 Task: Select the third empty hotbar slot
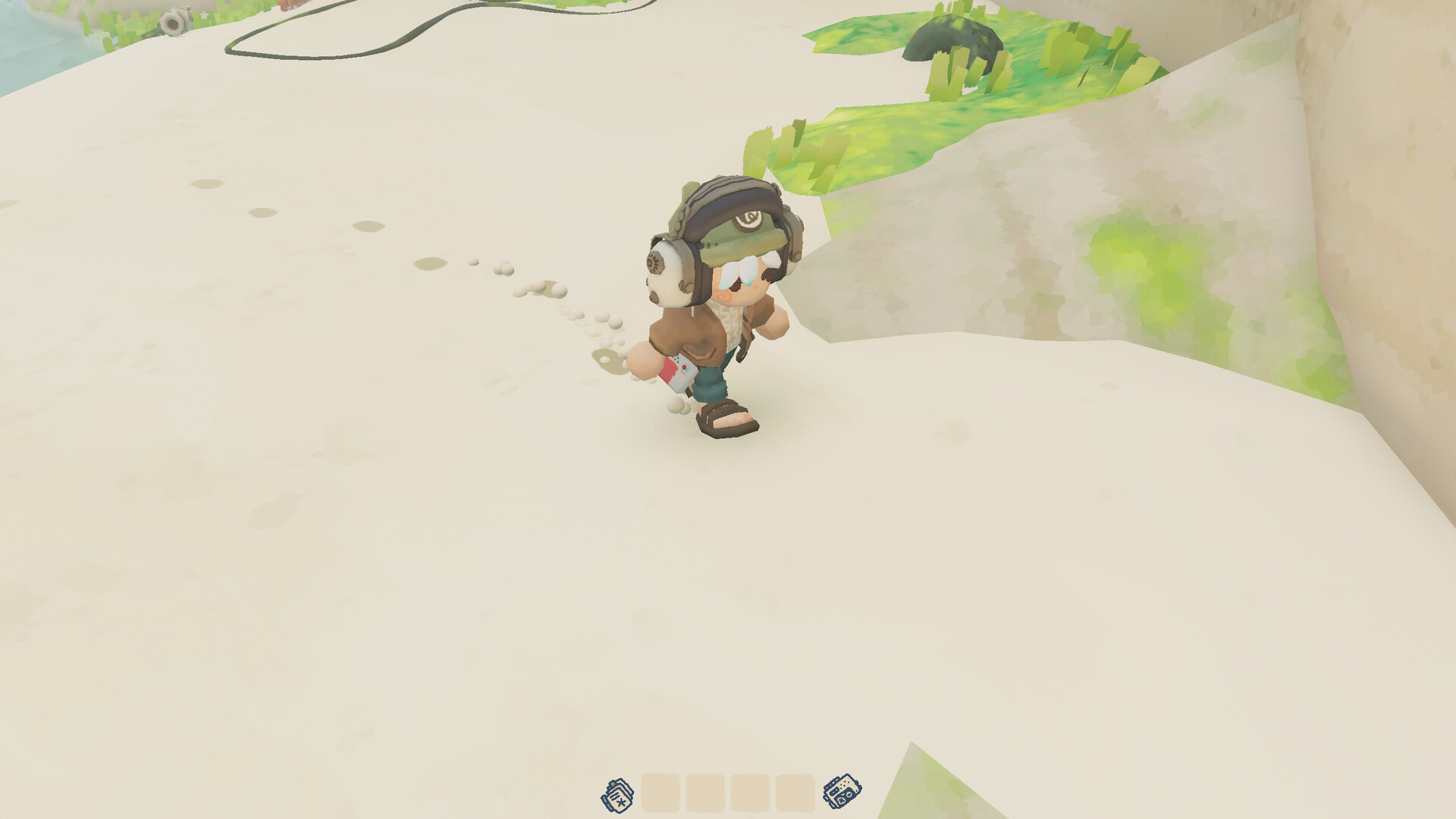750,793
